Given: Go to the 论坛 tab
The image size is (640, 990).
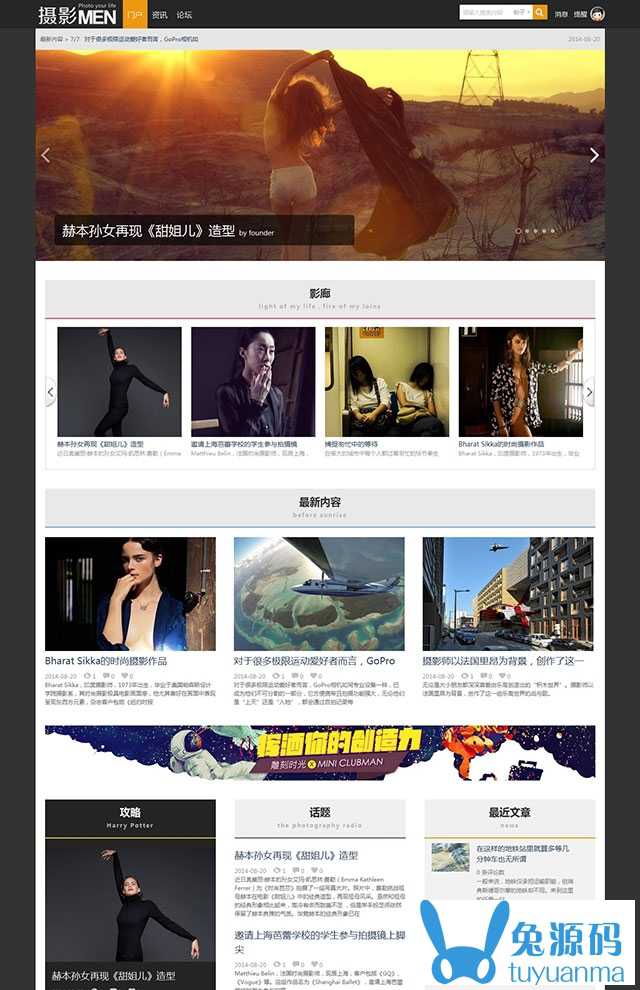Looking at the screenshot, I should click(x=184, y=14).
